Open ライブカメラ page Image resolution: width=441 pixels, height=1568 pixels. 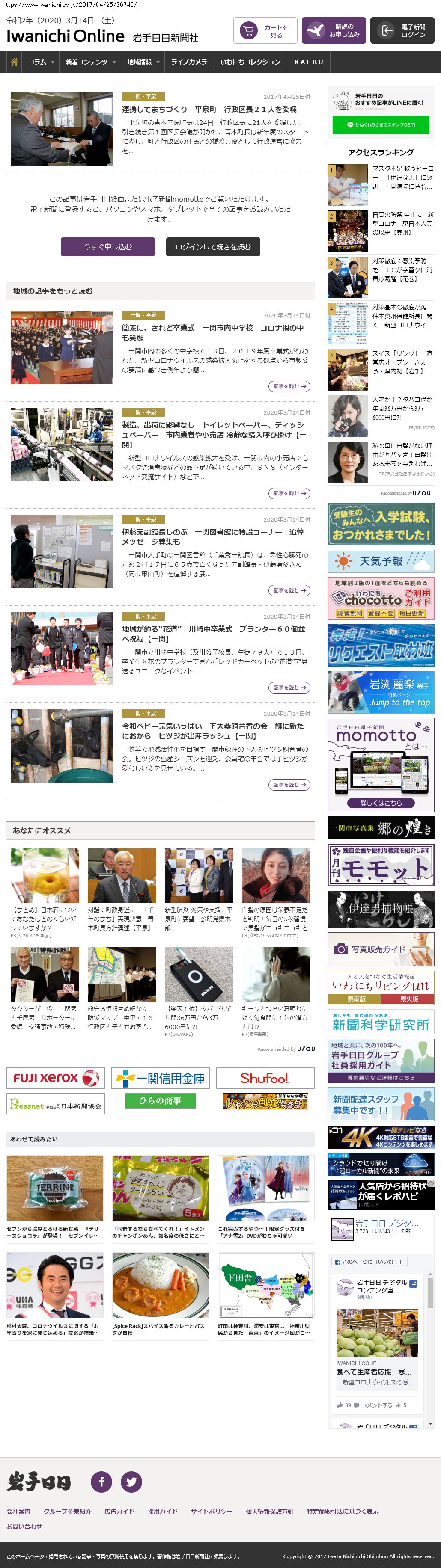[189, 62]
